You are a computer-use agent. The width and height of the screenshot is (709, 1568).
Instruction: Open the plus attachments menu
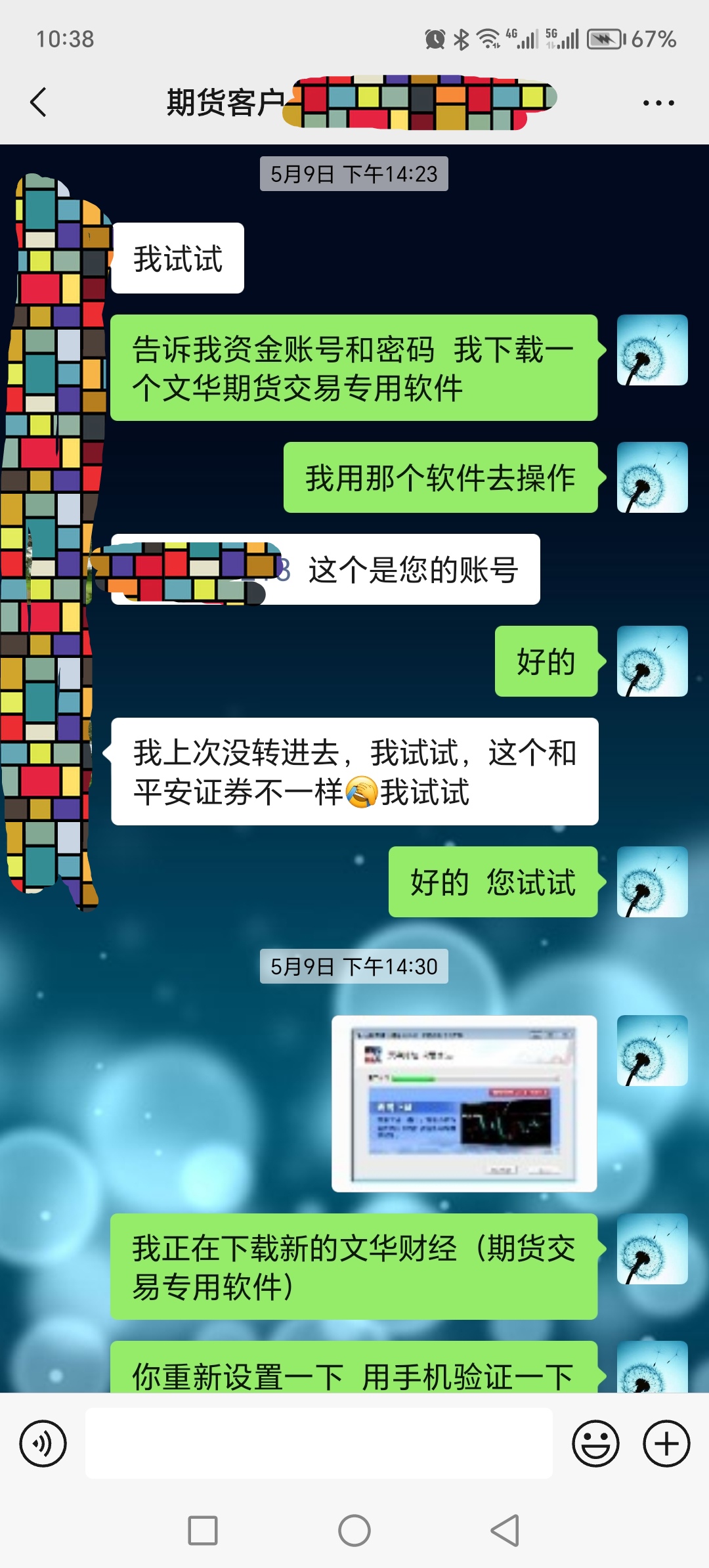pyautogui.click(x=666, y=1443)
